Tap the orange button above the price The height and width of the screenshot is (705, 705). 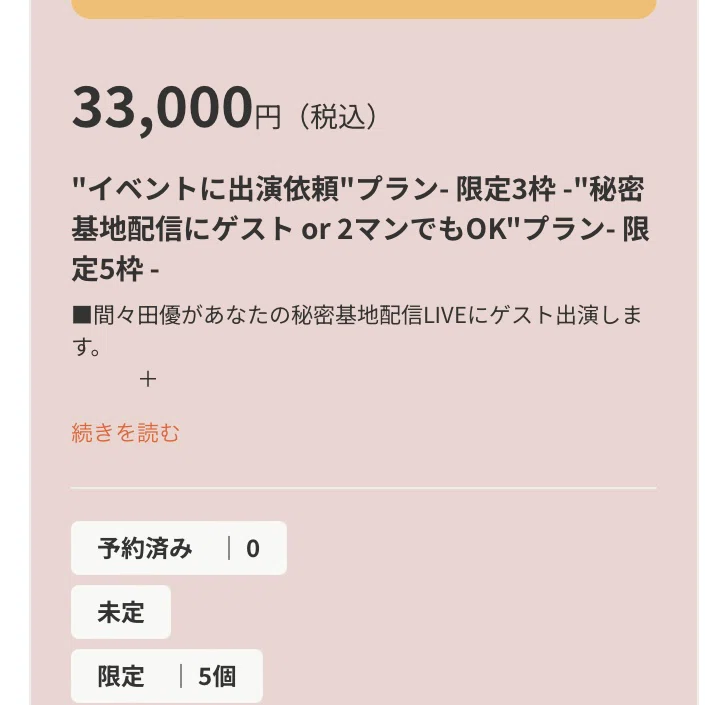pos(364,9)
